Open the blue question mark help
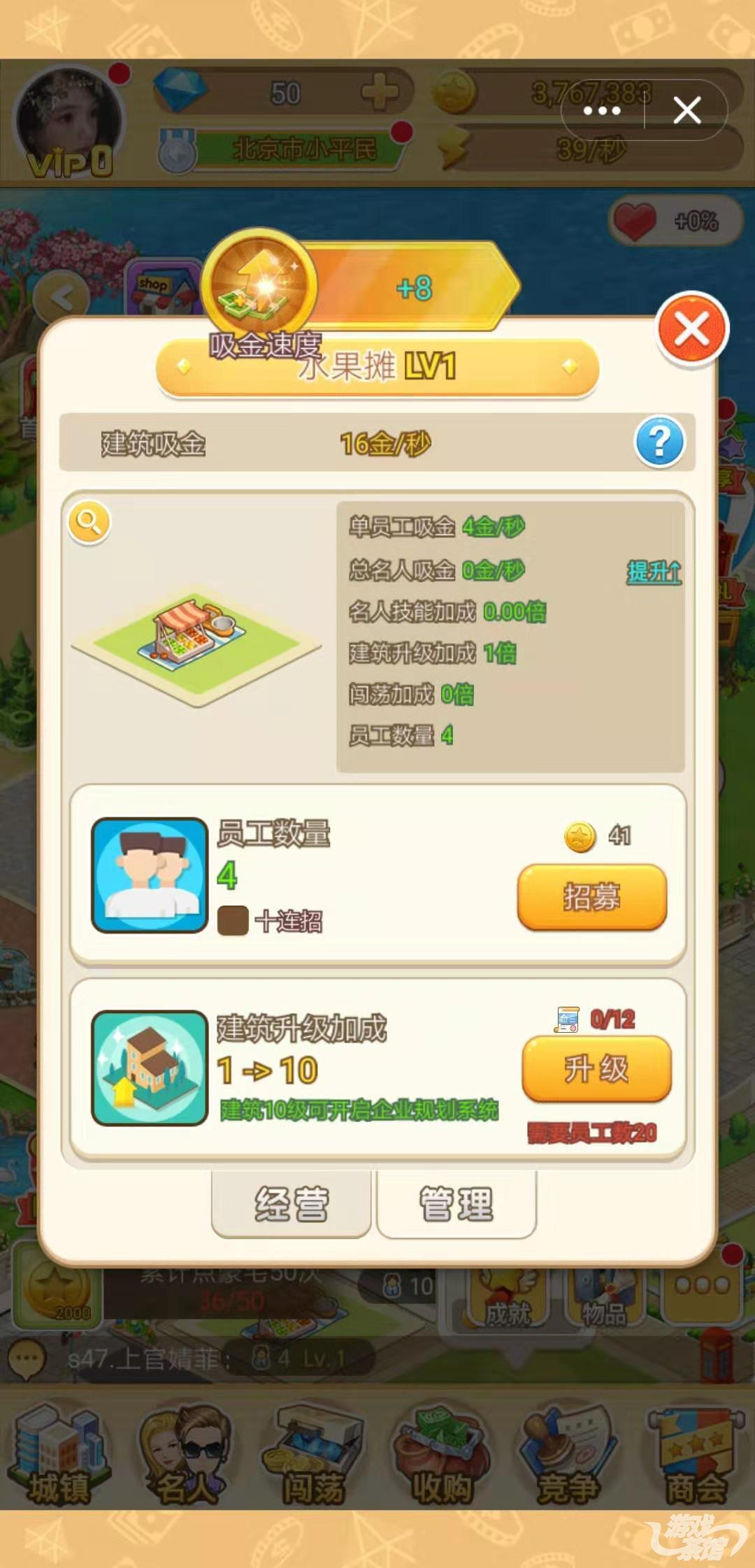 click(x=659, y=442)
